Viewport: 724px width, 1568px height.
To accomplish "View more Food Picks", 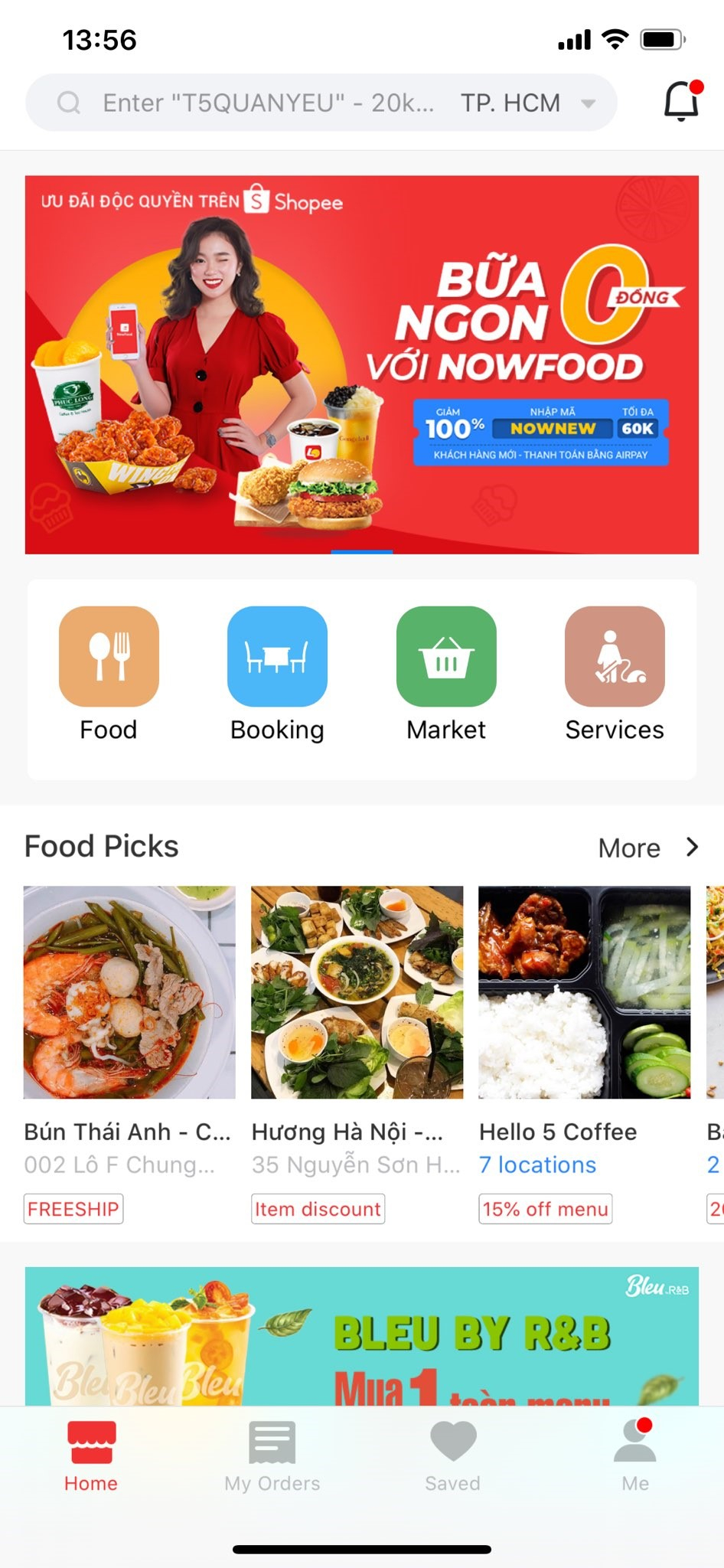I will point(647,848).
